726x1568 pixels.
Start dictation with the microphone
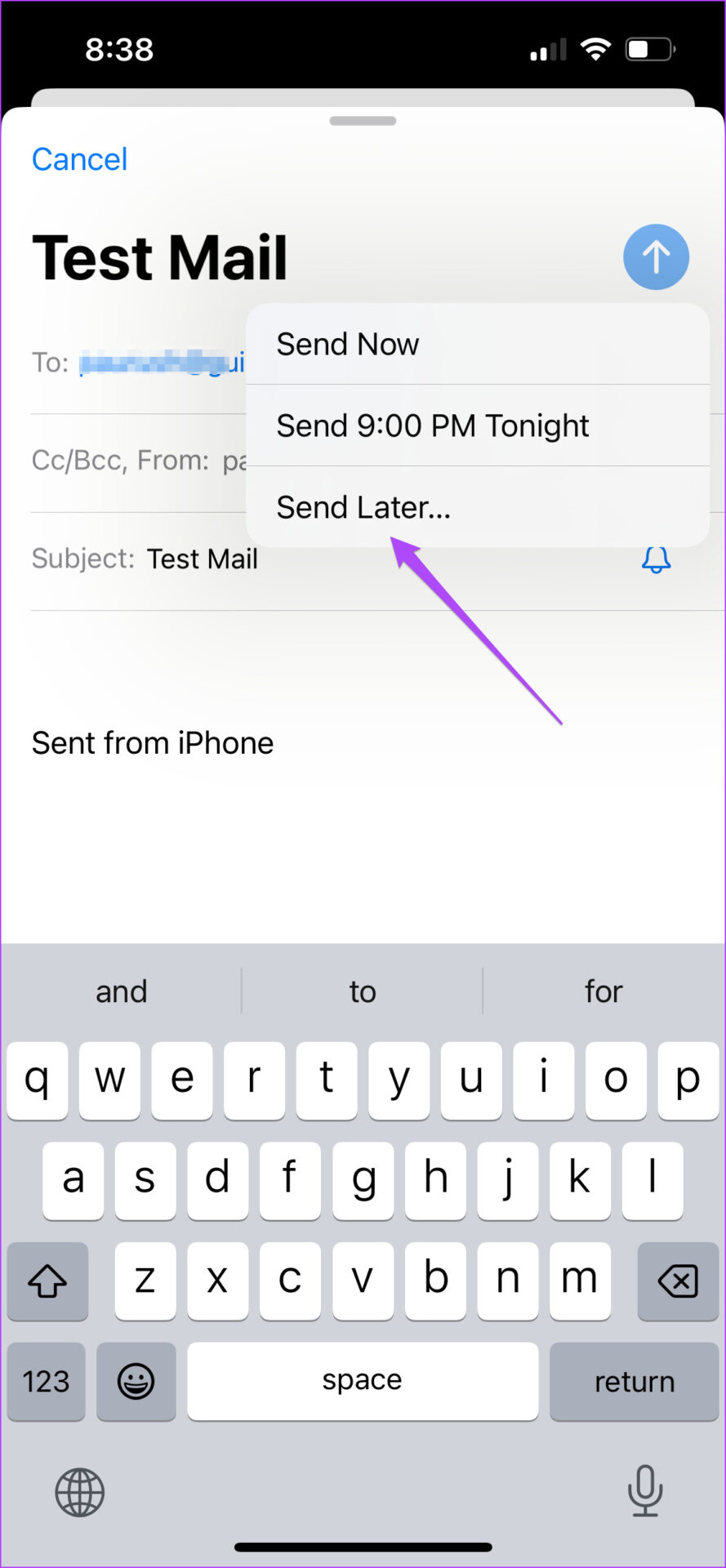pos(645,1490)
